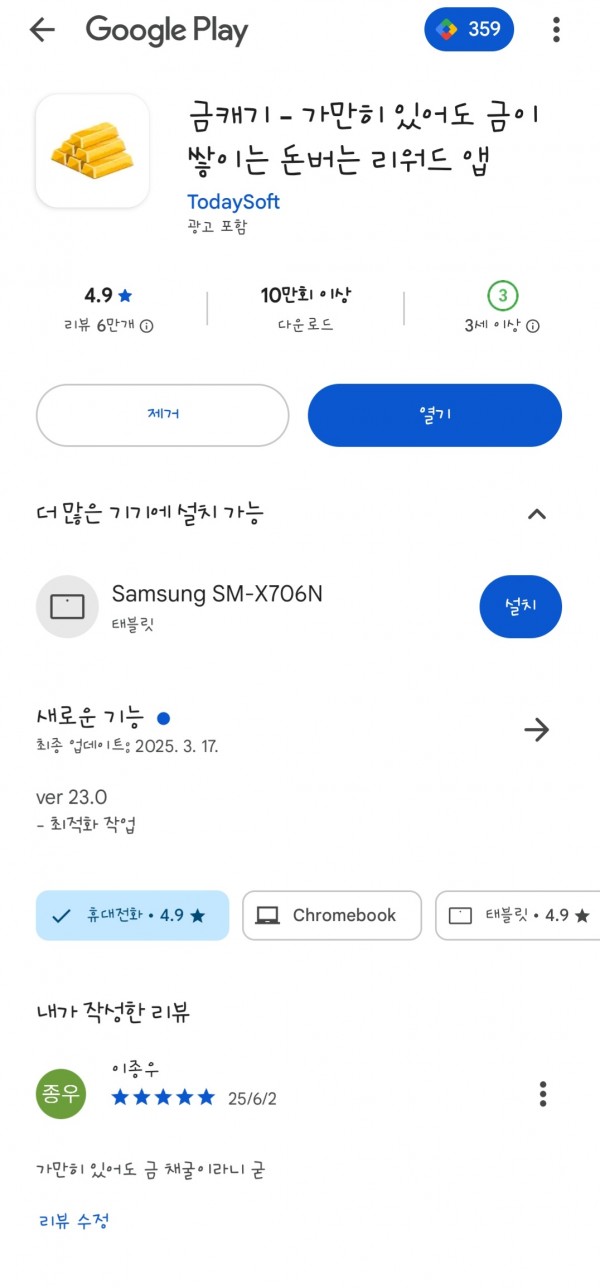Show info about the 6만개 review count

point(147,326)
